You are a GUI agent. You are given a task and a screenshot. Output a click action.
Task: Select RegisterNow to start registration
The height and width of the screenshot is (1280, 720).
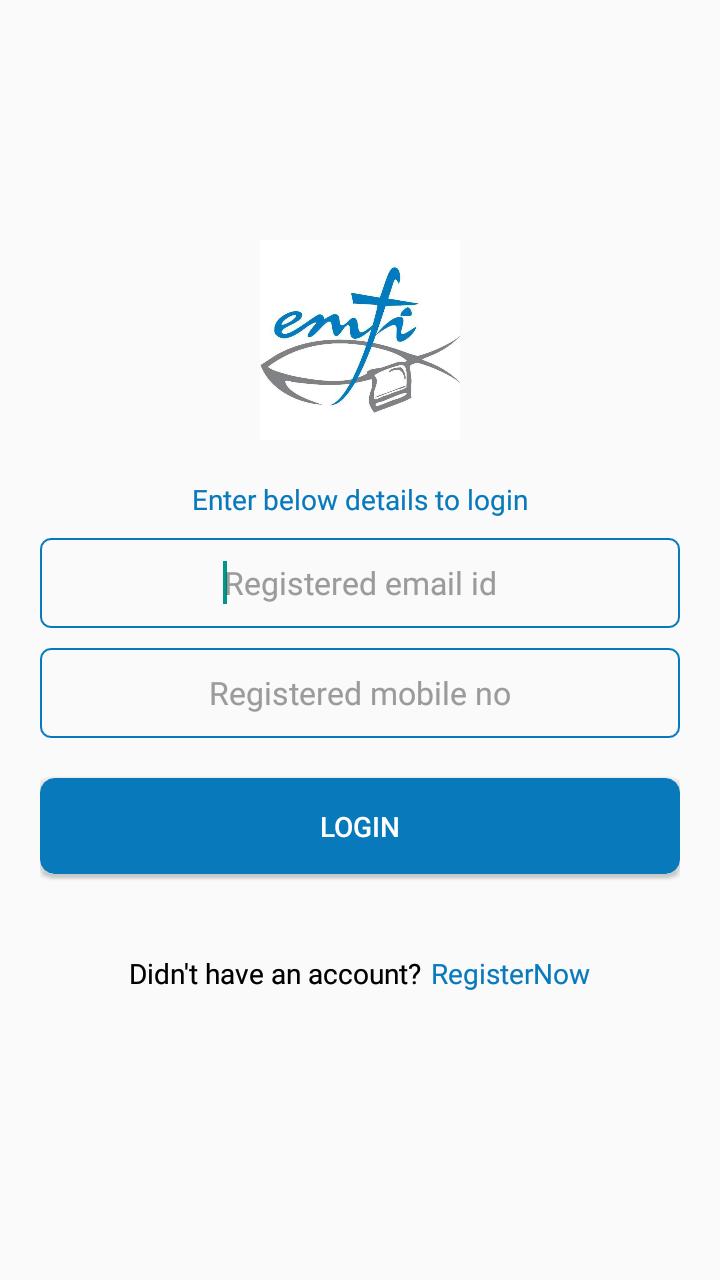point(510,974)
